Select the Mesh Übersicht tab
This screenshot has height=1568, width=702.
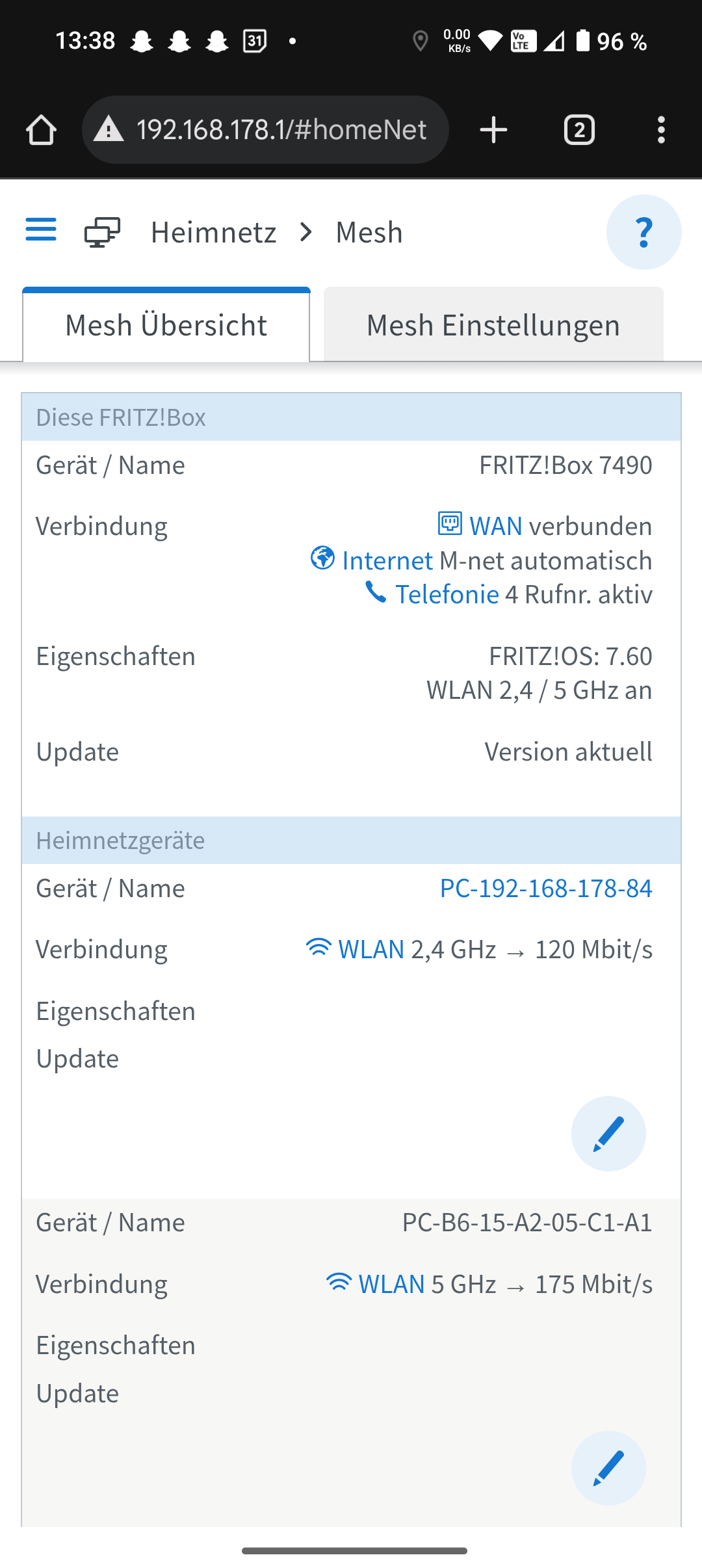[166, 325]
